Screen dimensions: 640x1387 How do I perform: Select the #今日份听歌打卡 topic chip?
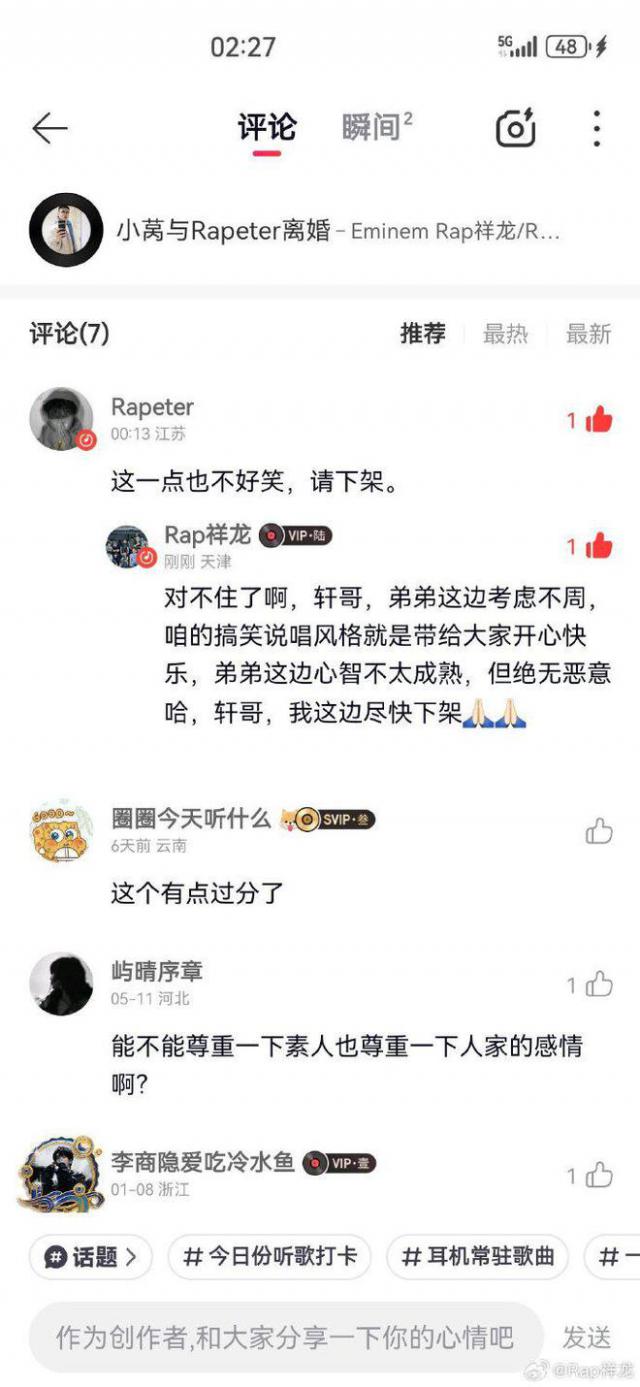coord(269,1257)
